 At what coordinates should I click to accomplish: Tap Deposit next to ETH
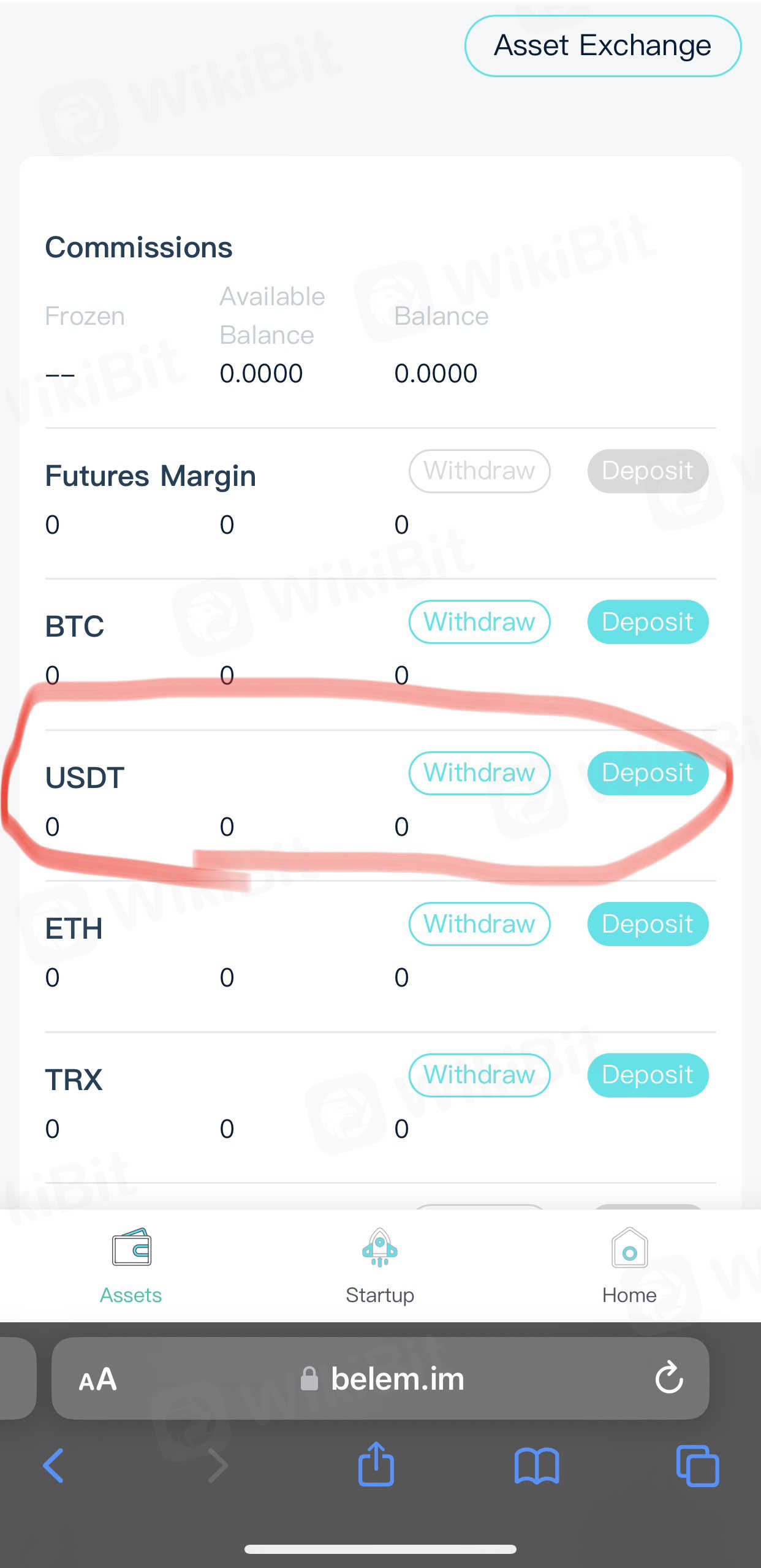[x=648, y=924]
